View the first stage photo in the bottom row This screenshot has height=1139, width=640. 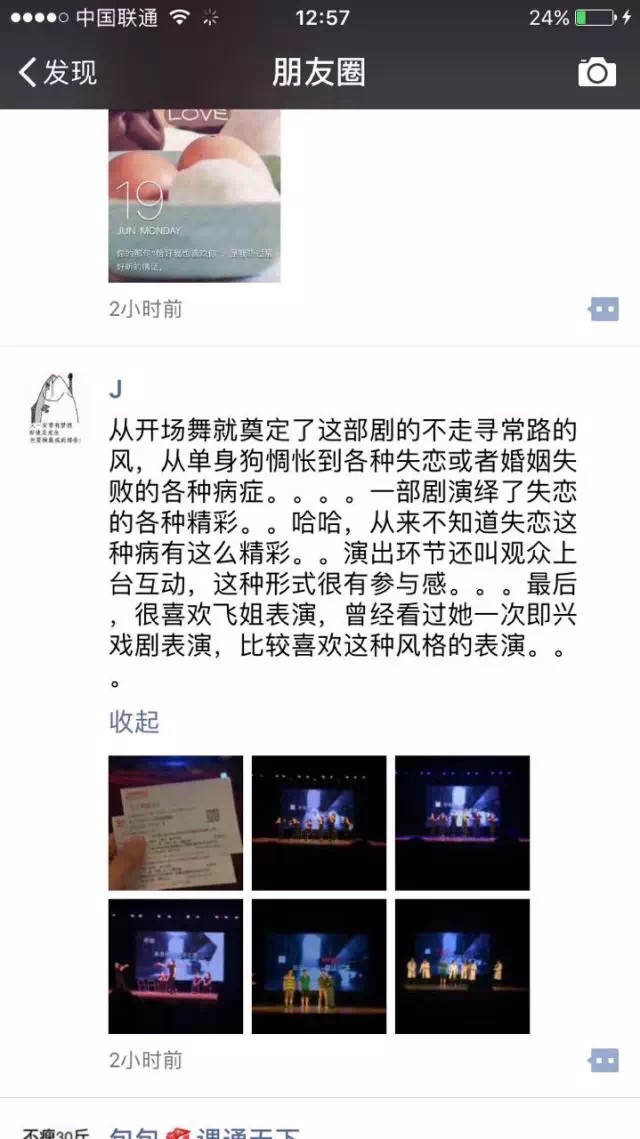[x=176, y=966]
